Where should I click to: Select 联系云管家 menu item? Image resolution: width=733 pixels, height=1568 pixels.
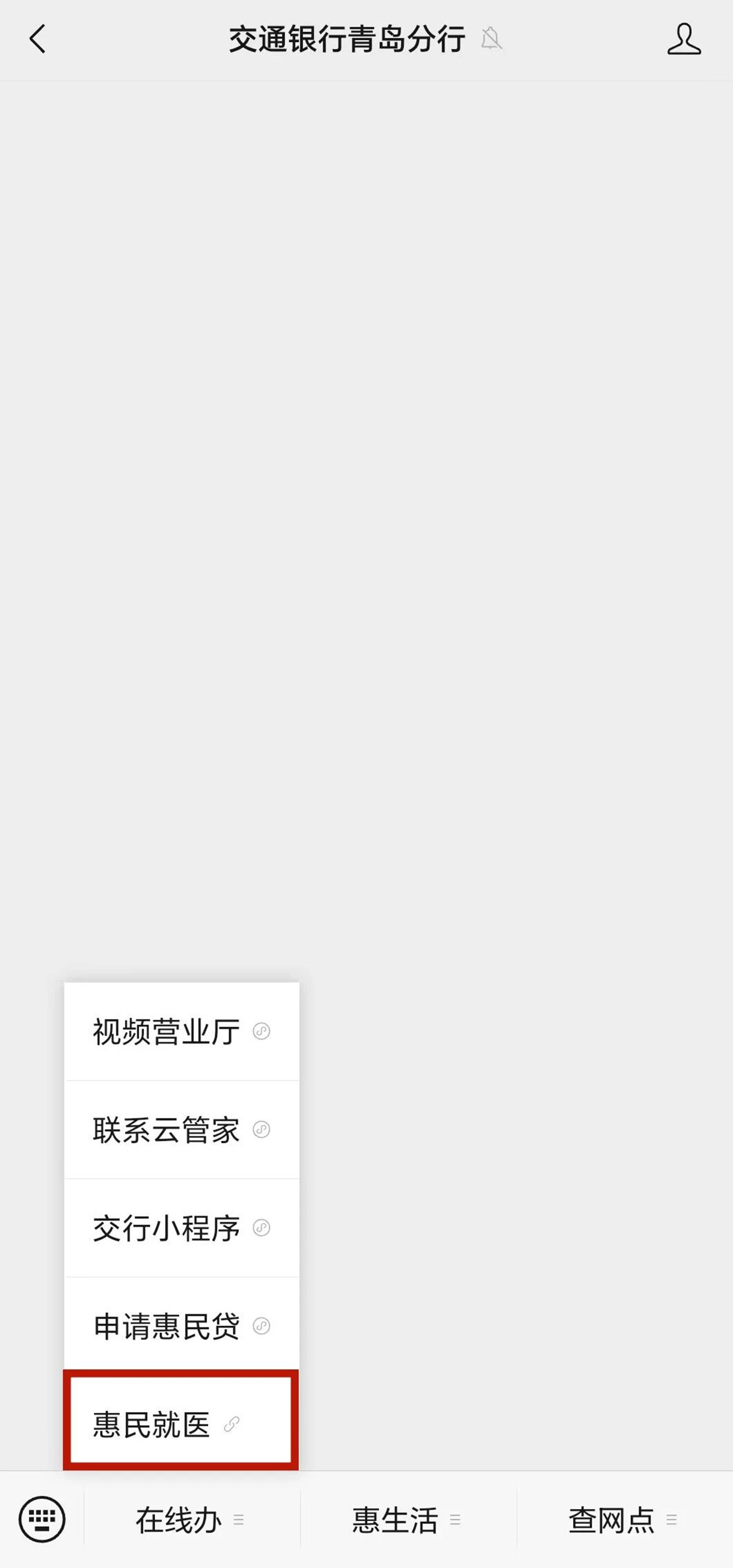click(181, 1130)
